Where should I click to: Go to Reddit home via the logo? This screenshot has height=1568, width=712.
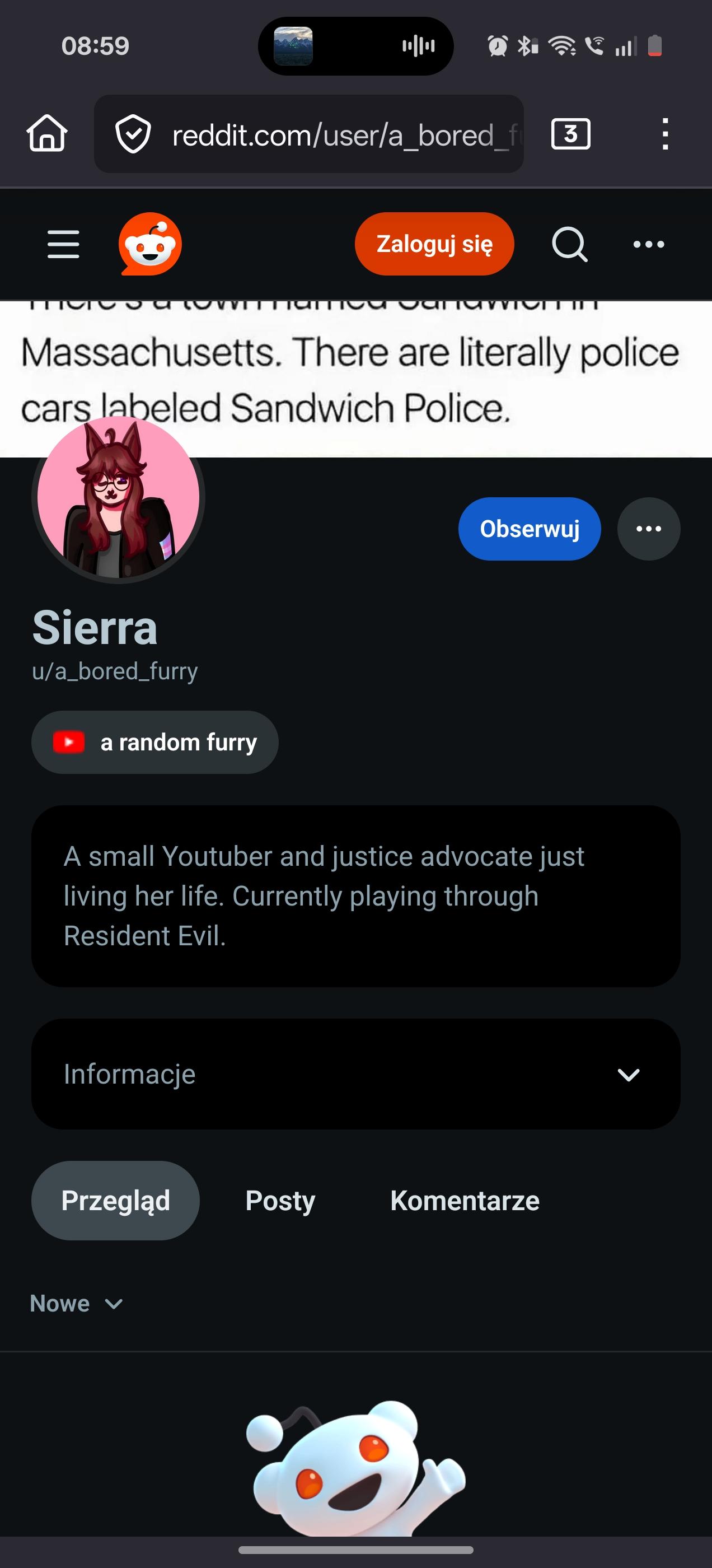149,244
